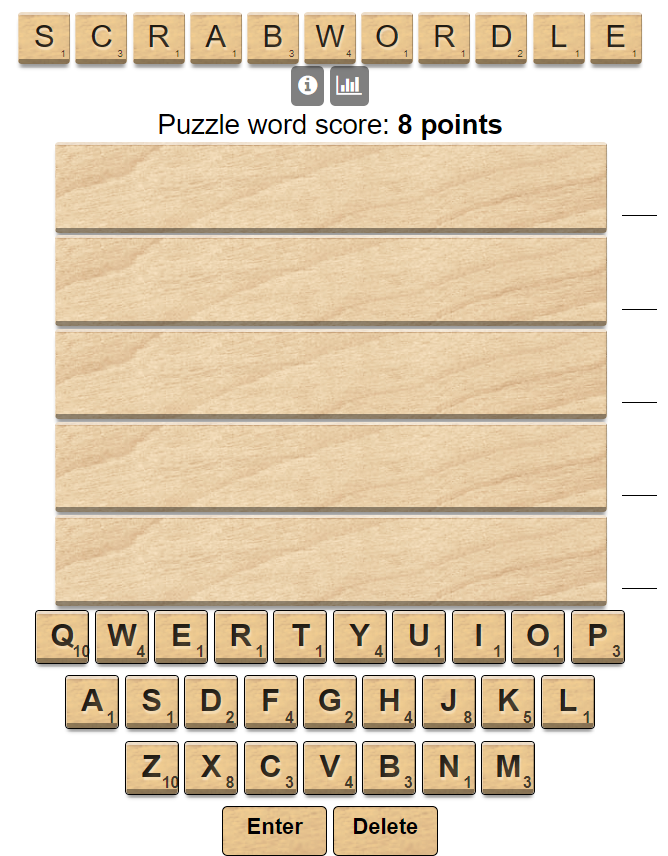Select the E key tile
Viewport: 668px width, 856px height.
(181, 637)
